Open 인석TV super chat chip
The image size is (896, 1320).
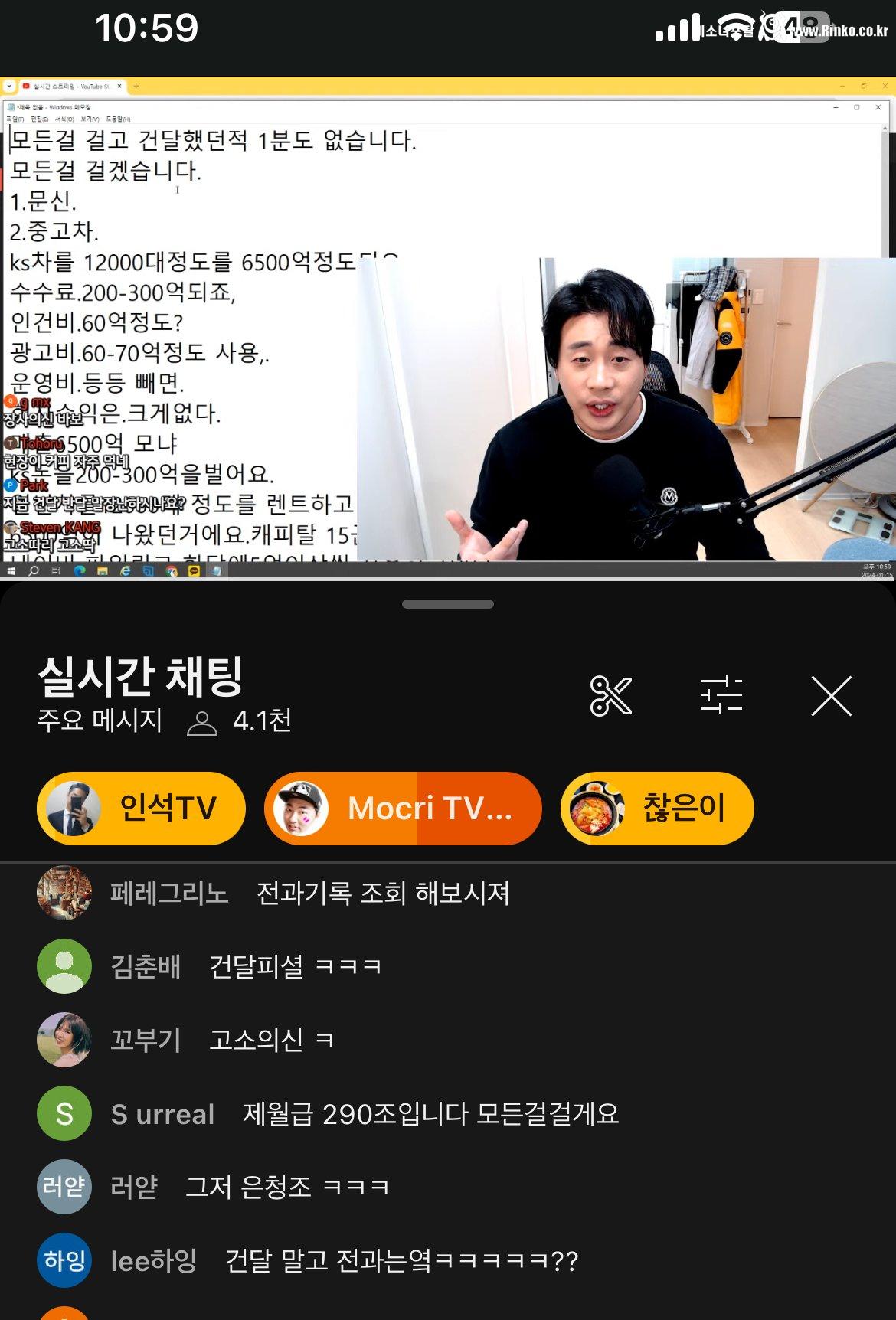pyautogui.click(x=142, y=808)
